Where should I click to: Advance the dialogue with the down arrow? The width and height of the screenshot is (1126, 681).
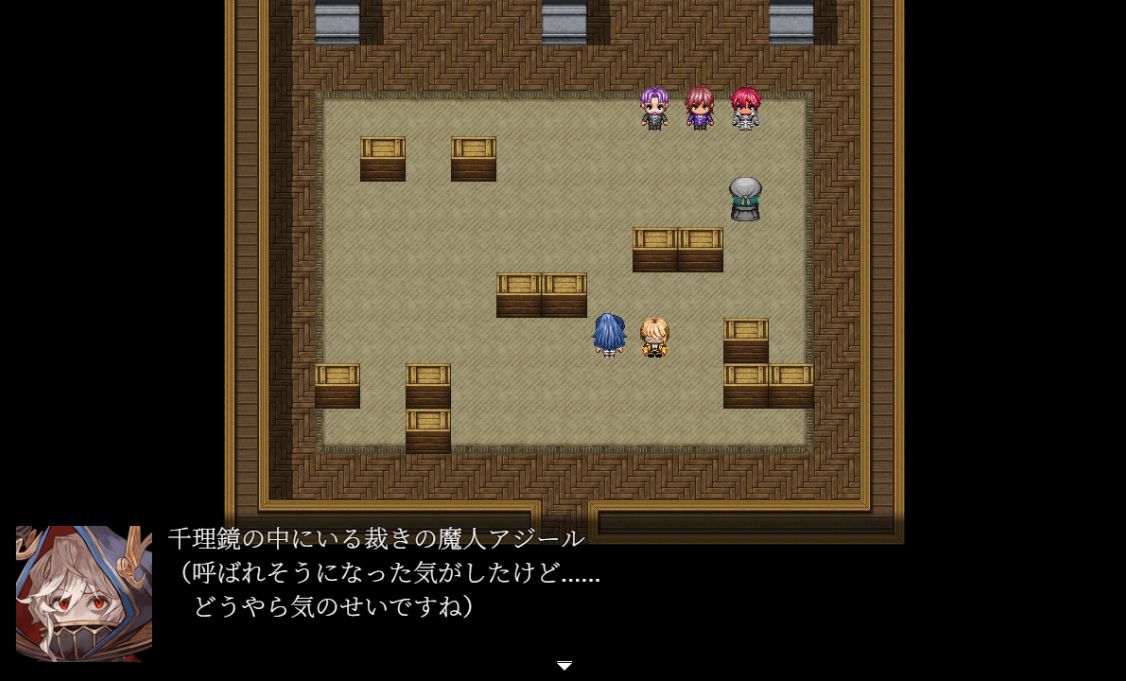(x=564, y=665)
